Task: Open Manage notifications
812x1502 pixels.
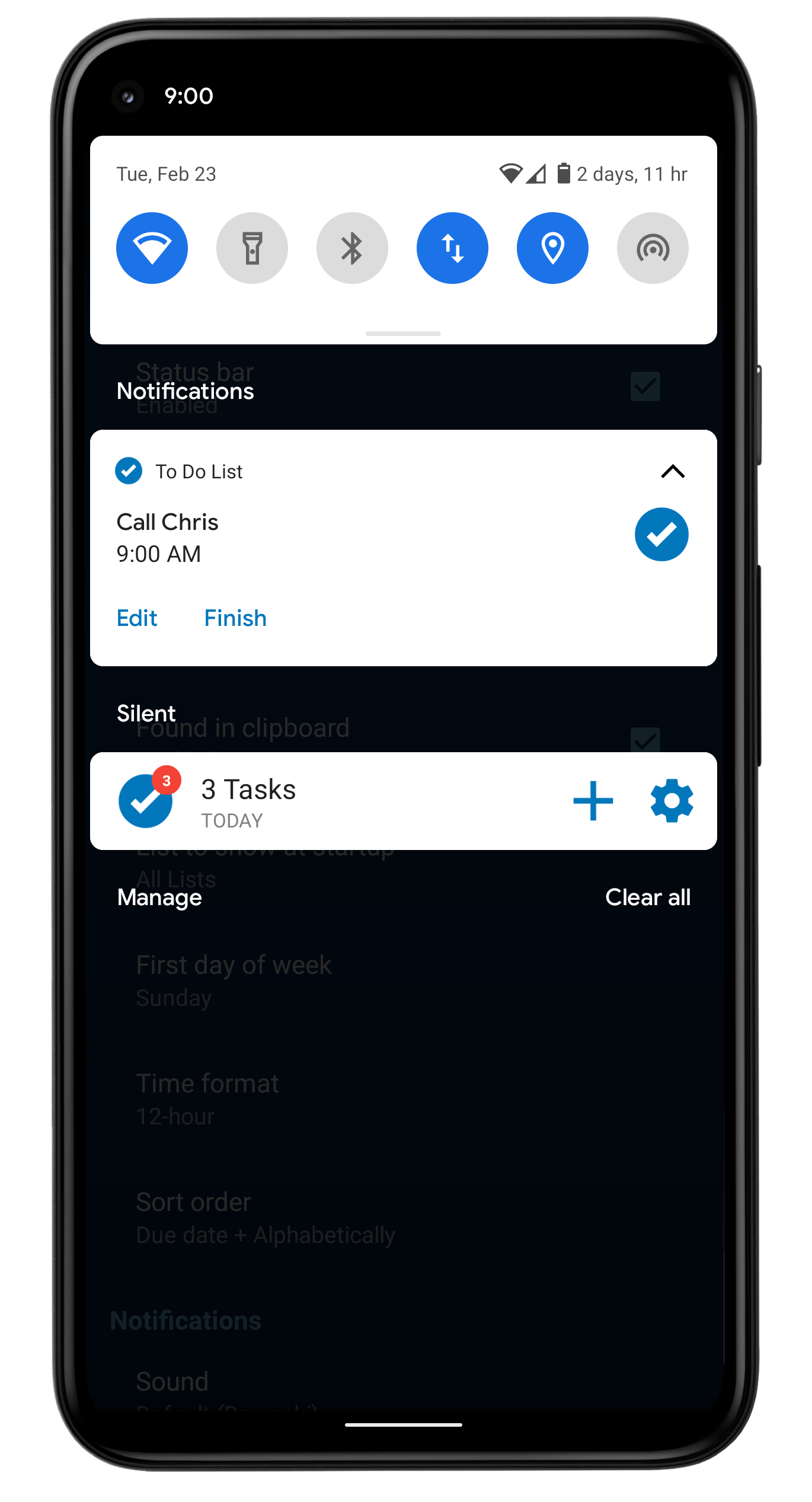Action: tap(159, 897)
